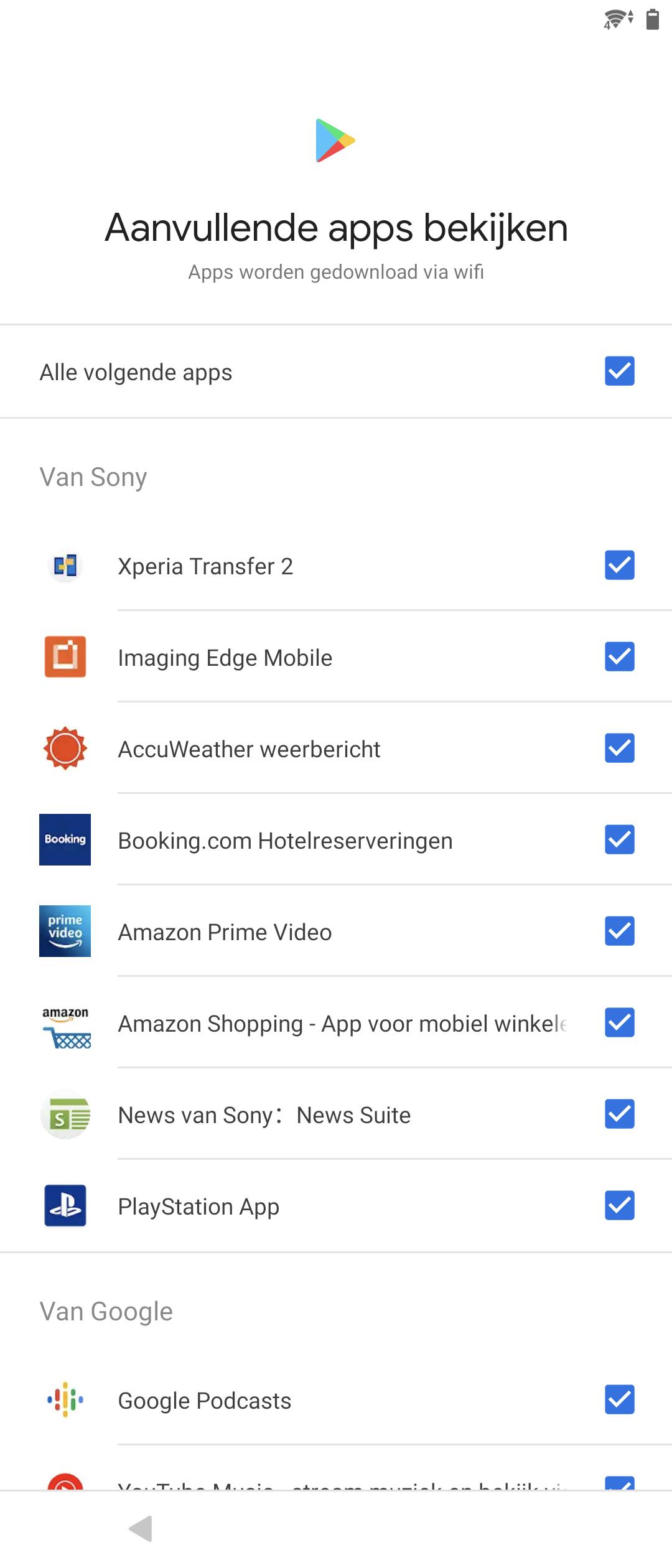Deselect Booking.com Hotelreserveringen
The height and width of the screenshot is (1568, 672).
pyautogui.click(x=619, y=839)
